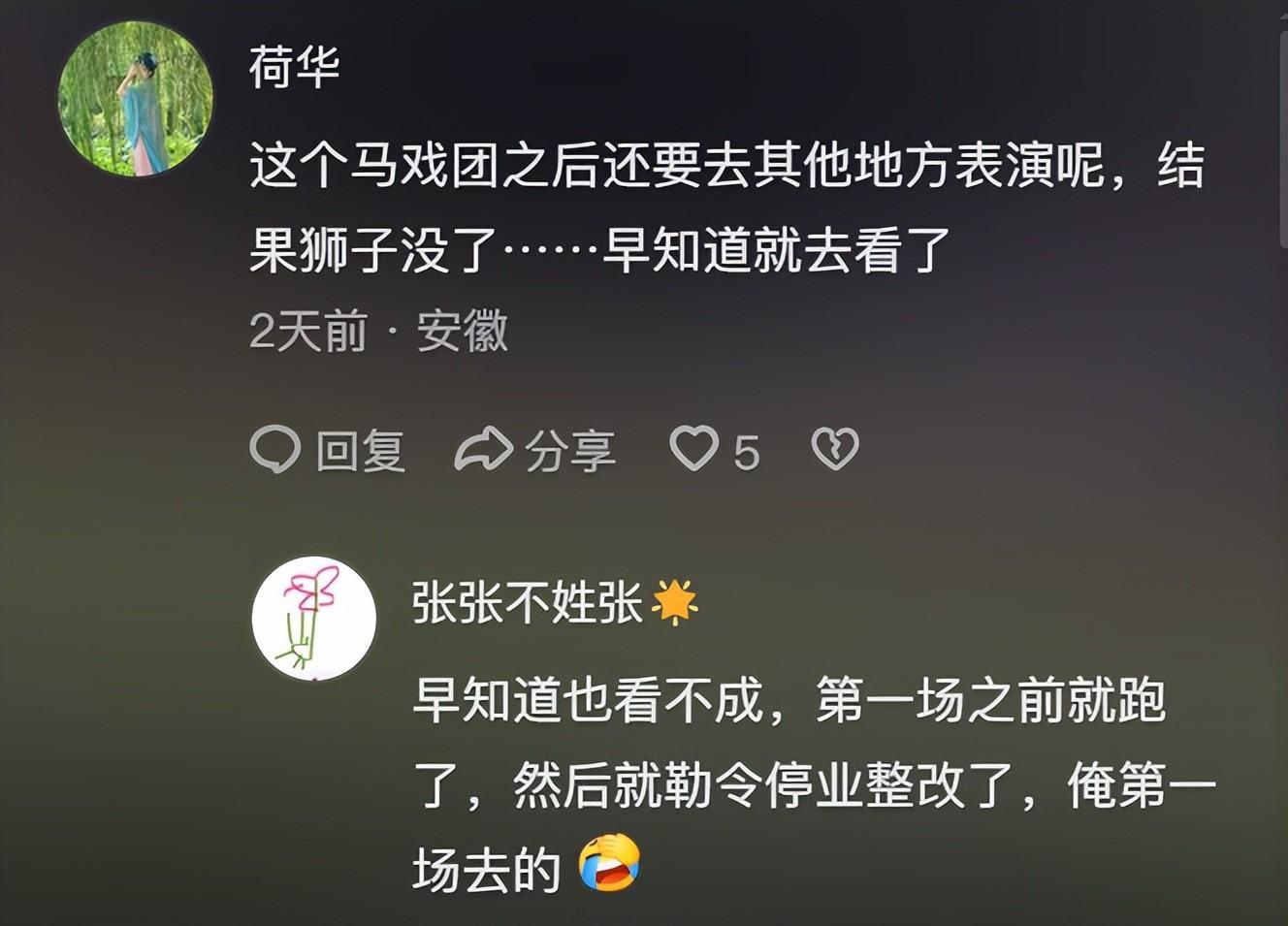Reply to 荷华's comment

[327, 451]
